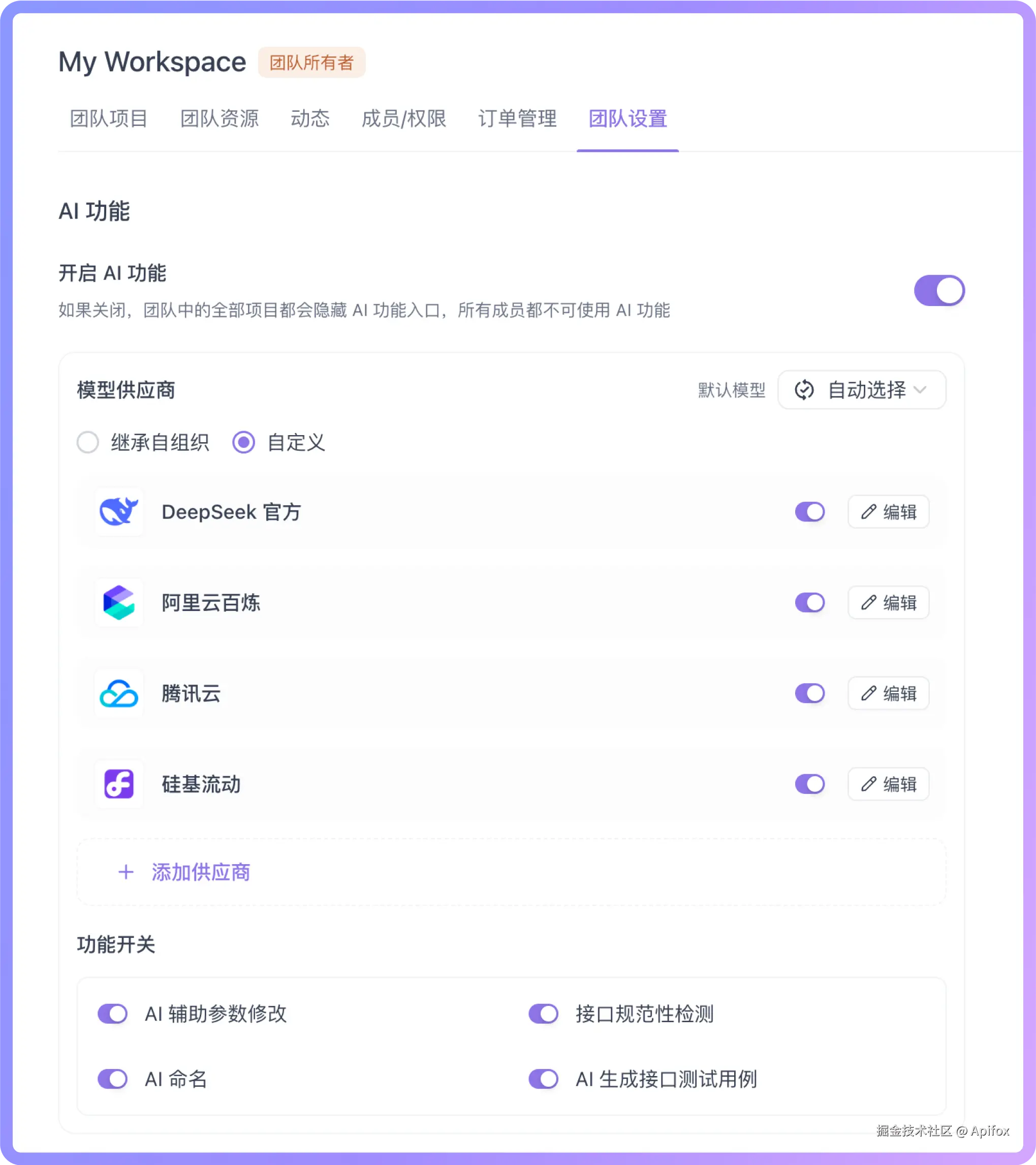
Task: Edit the 阿里云百炼 provider
Action: click(x=888, y=602)
